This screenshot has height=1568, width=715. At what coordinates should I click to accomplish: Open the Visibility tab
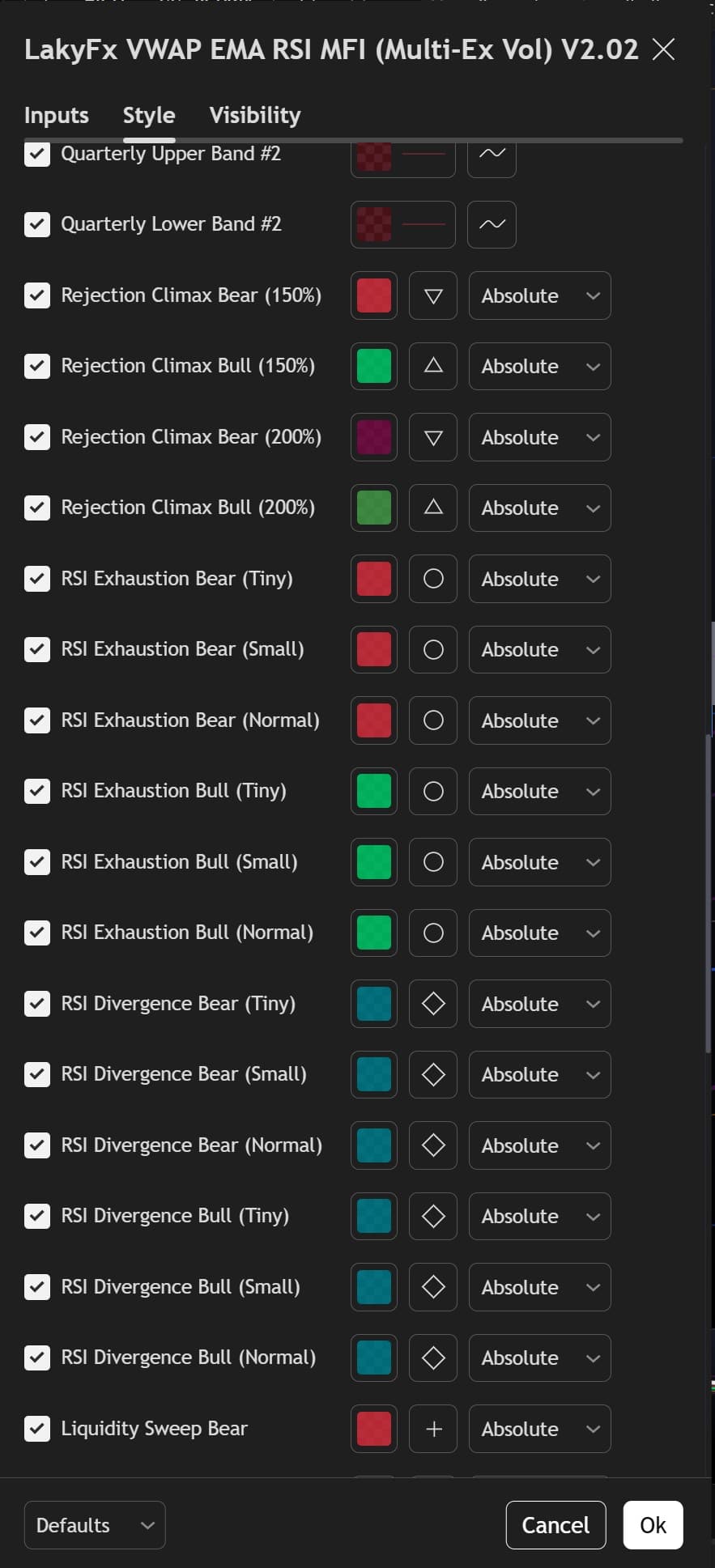point(254,115)
